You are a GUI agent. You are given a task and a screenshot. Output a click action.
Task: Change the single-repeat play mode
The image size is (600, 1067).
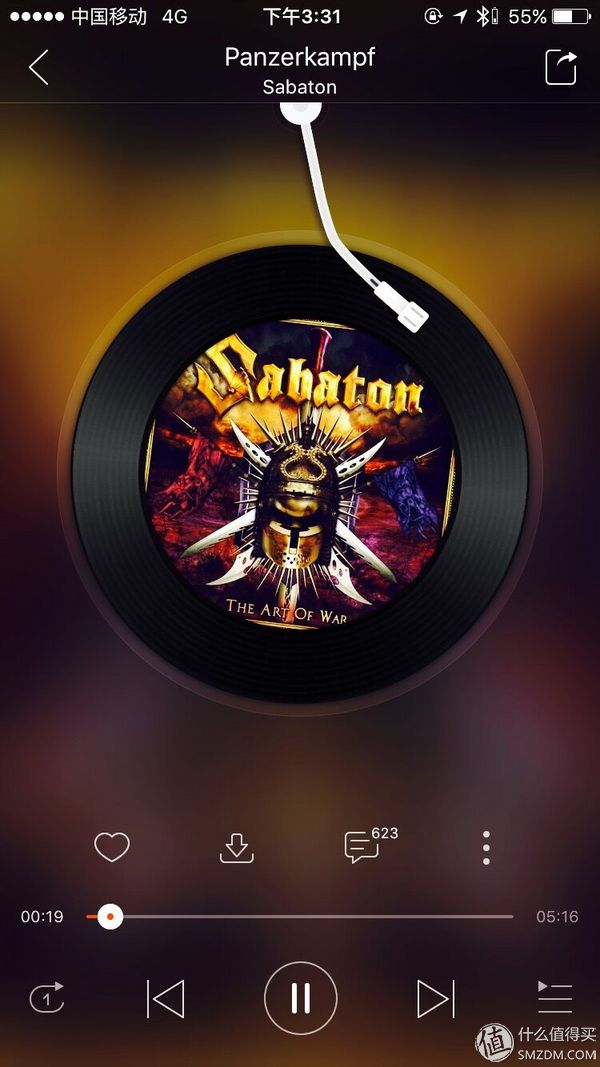click(x=47, y=998)
